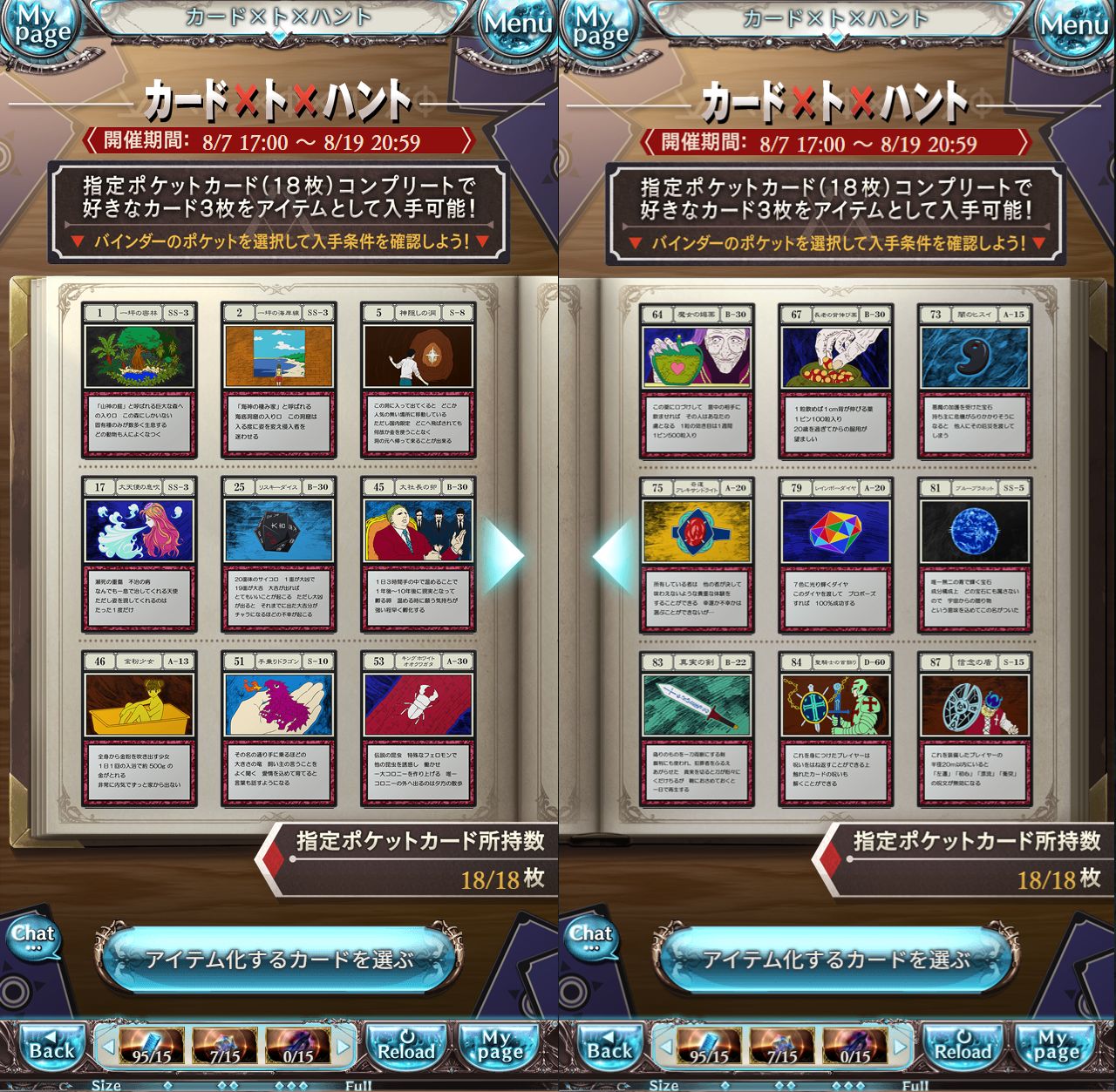This screenshot has height=1092, width=1116.
Task: Select card 2 一坪の海岸線
Action: [x=278, y=381]
